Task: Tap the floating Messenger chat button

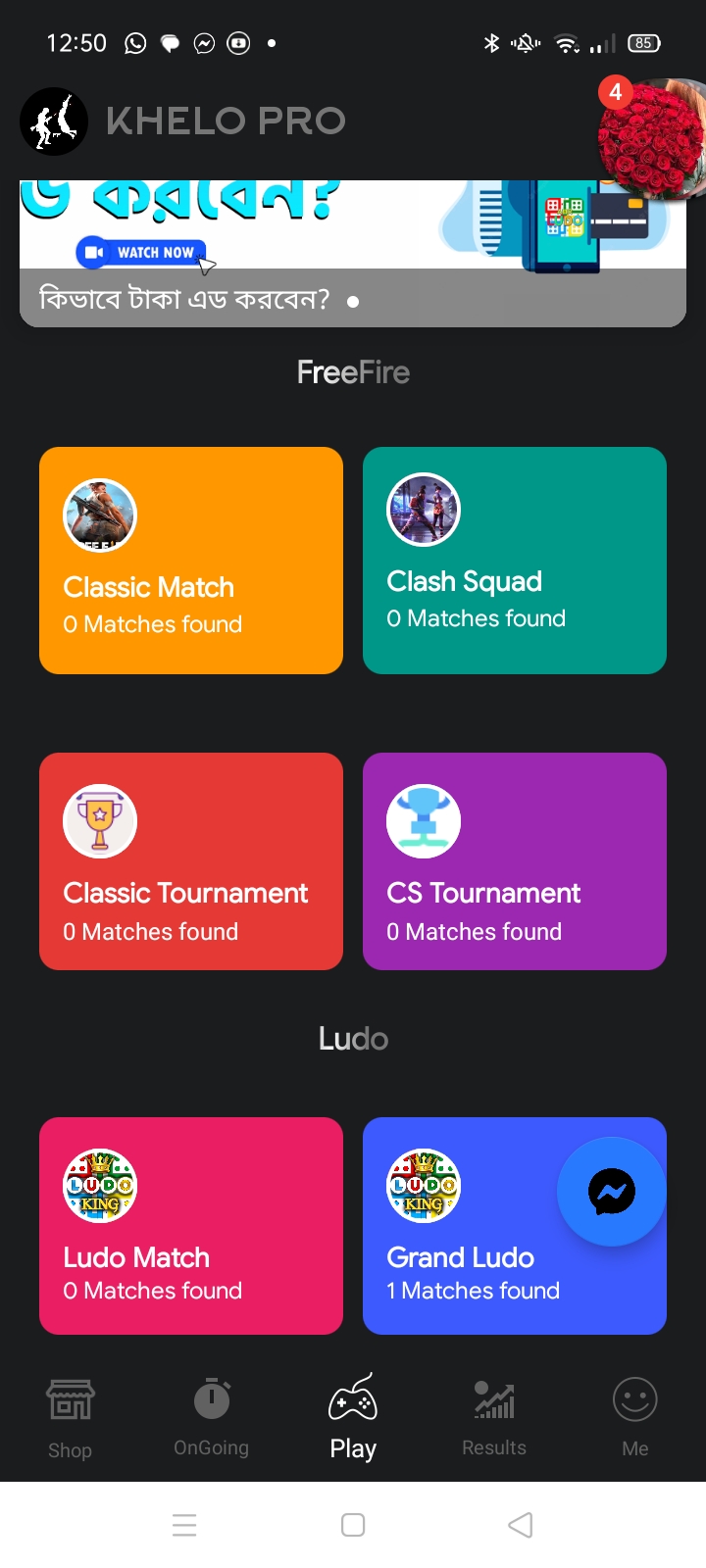Action: [612, 1192]
